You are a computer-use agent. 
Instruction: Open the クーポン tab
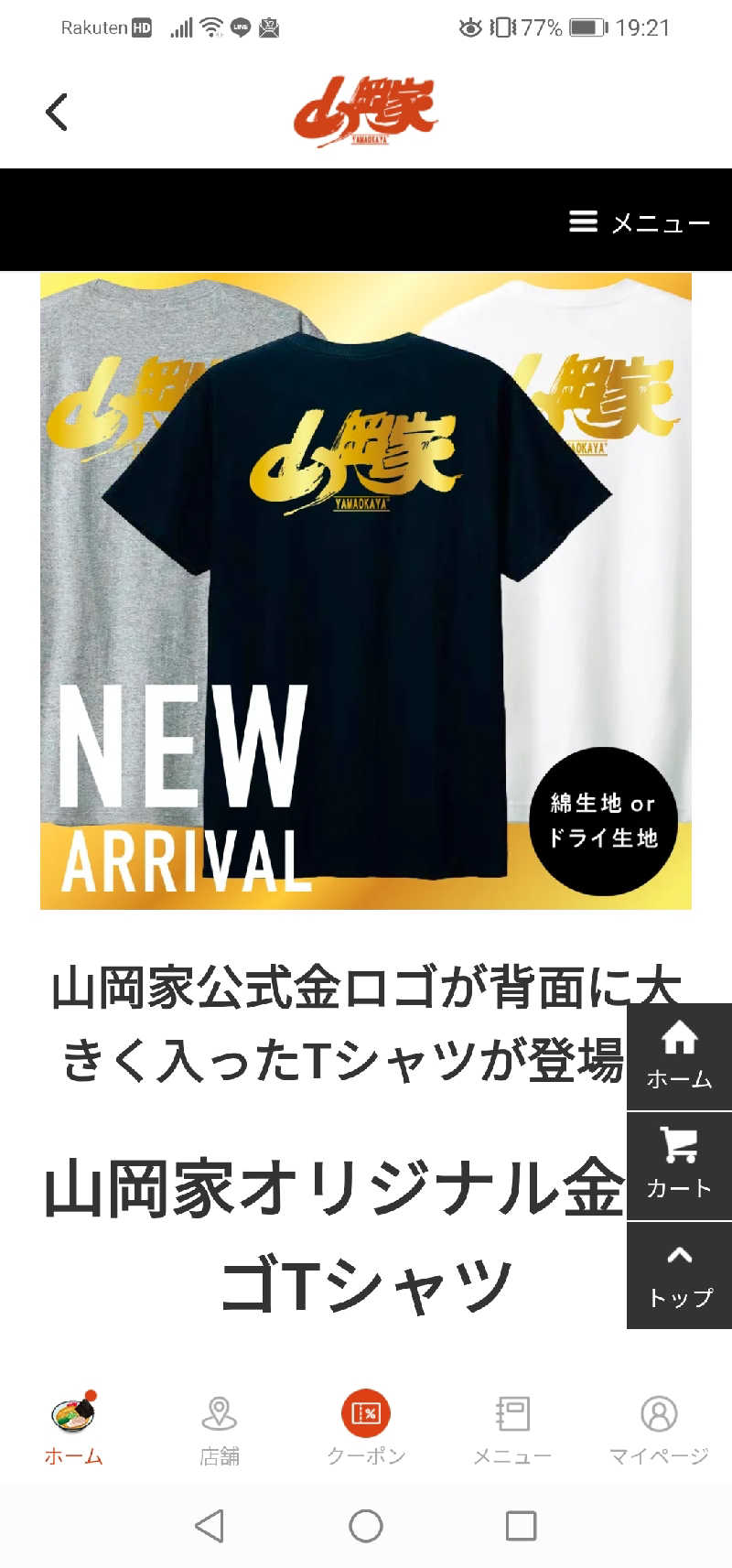click(x=366, y=1428)
